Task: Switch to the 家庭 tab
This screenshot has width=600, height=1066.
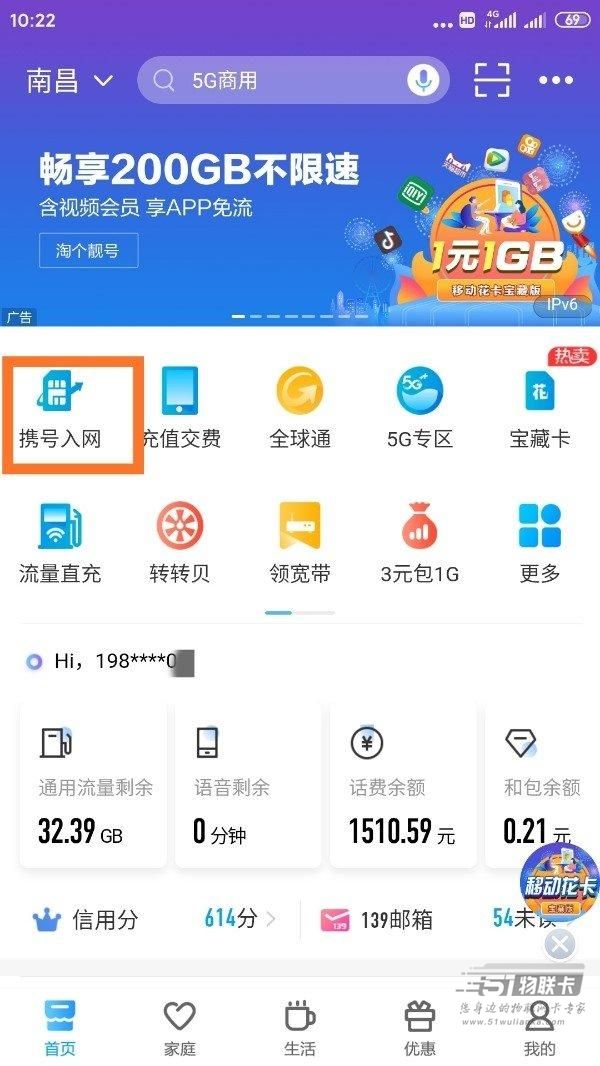Action: click(180, 1027)
